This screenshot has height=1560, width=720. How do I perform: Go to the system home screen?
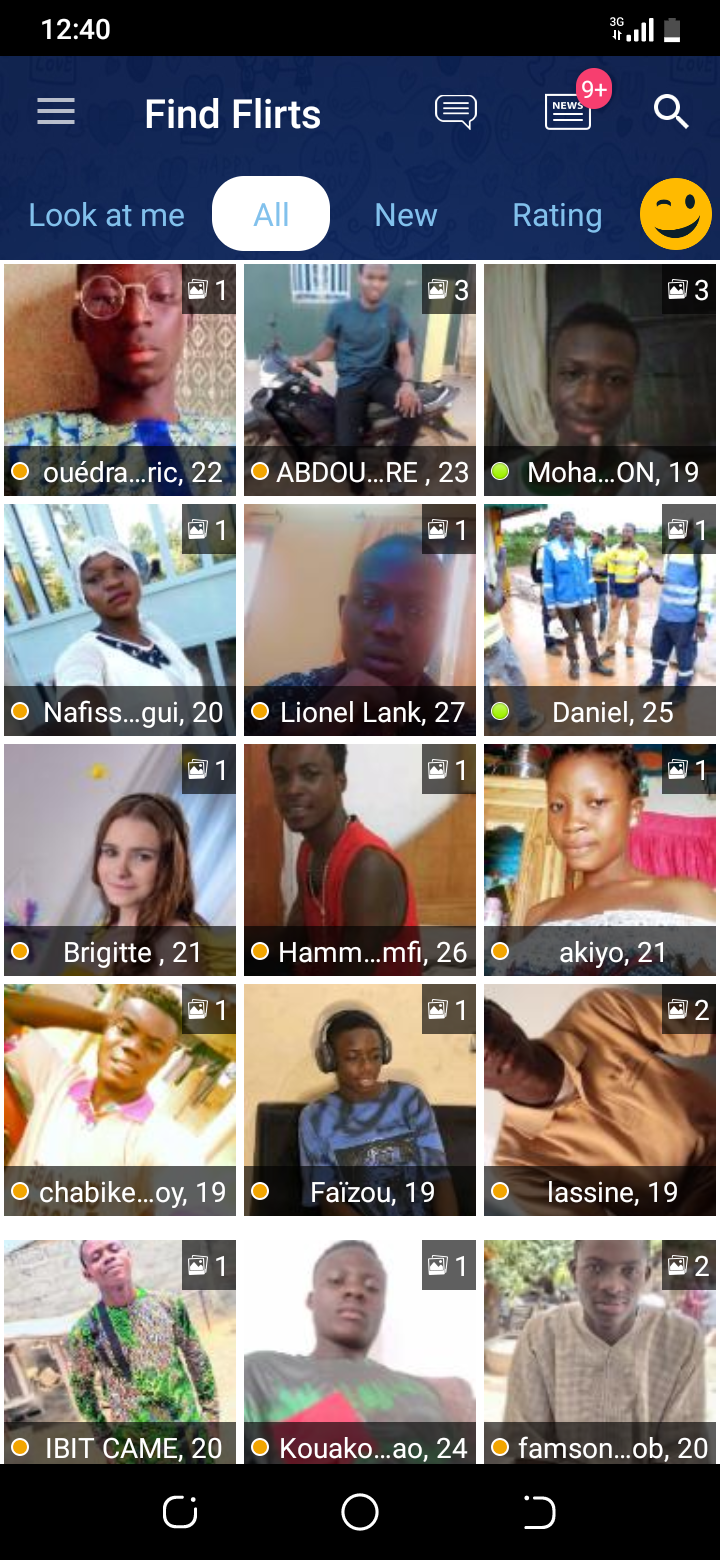click(360, 1512)
